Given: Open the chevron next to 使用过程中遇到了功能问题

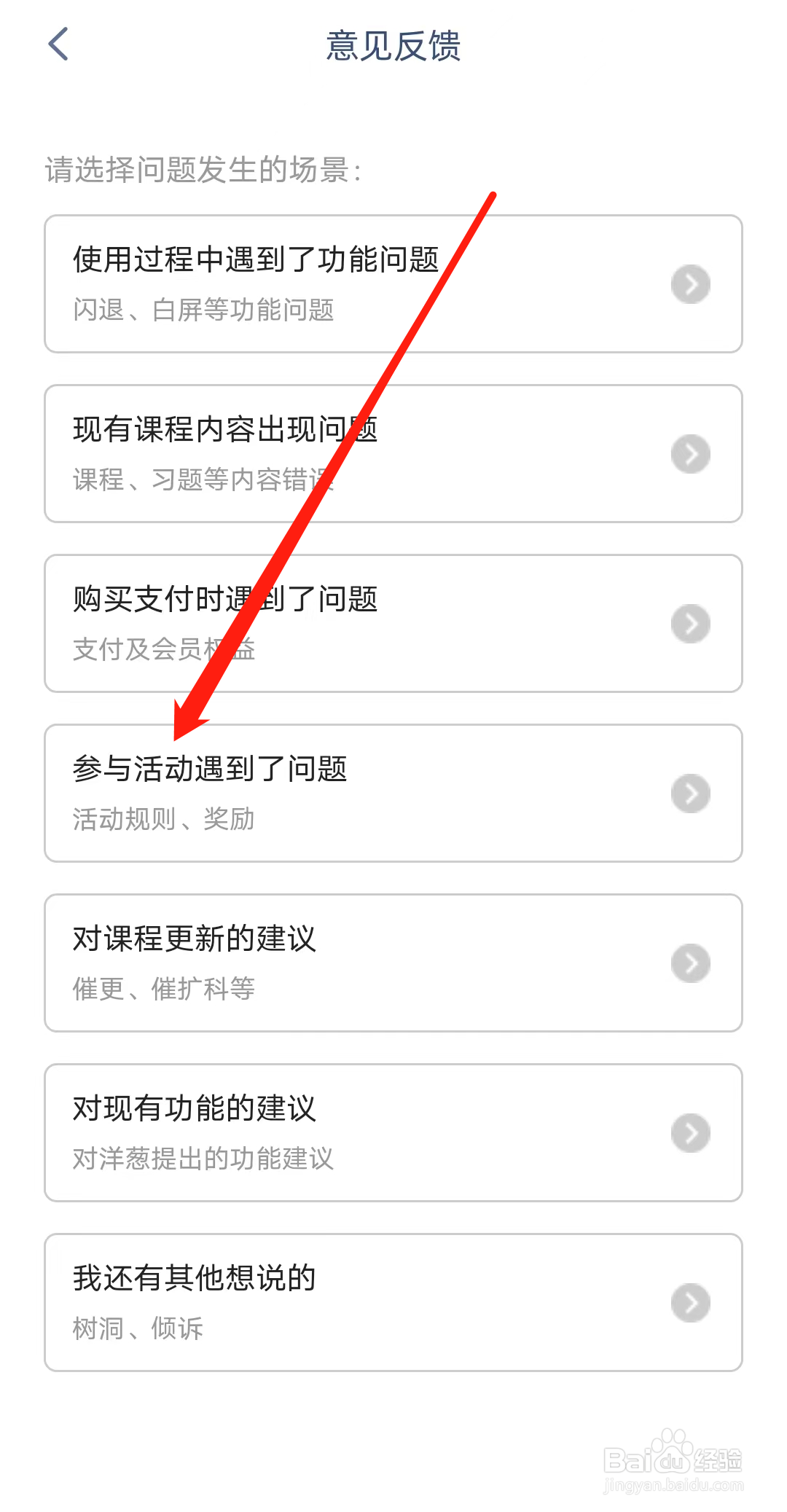Looking at the screenshot, I should tap(690, 284).
